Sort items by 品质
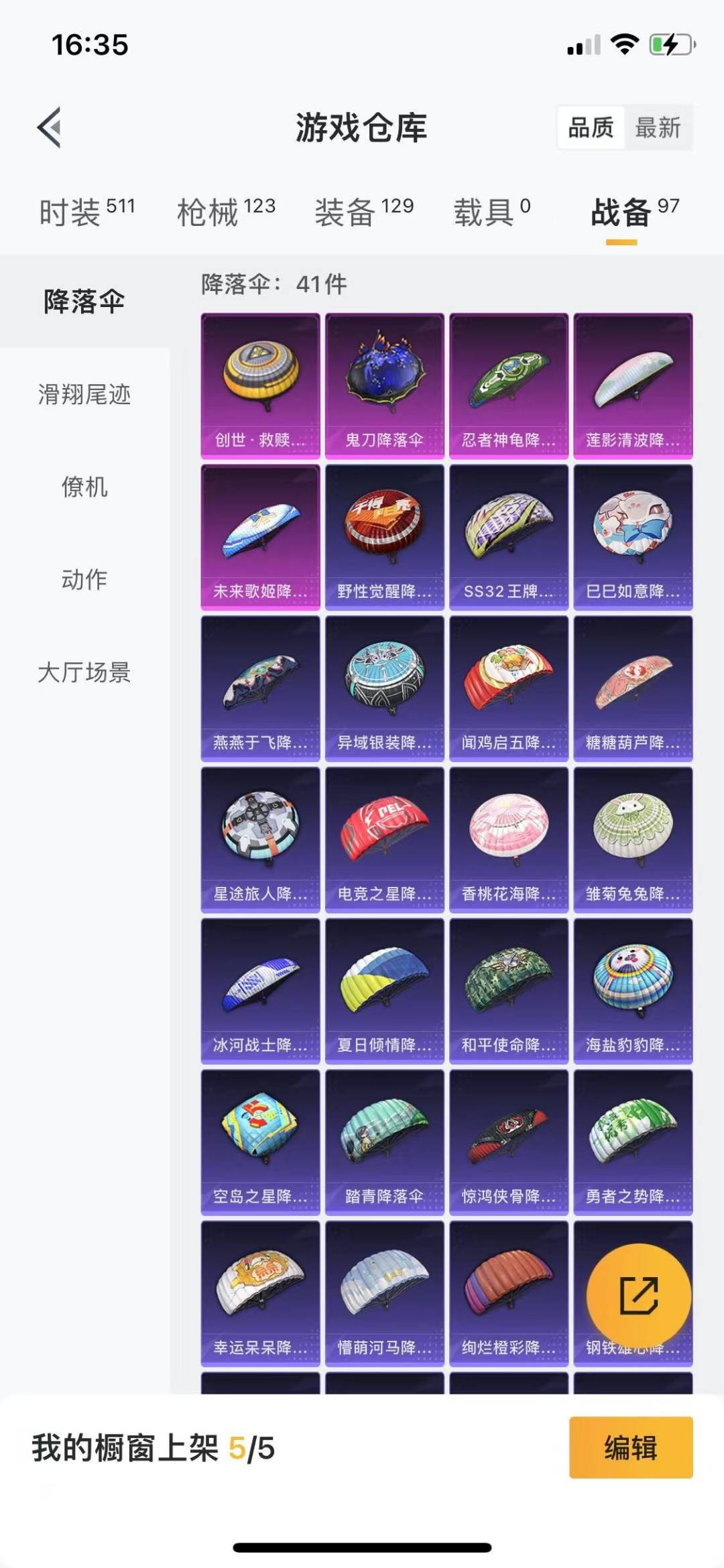724x1568 pixels. click(591, 127)
